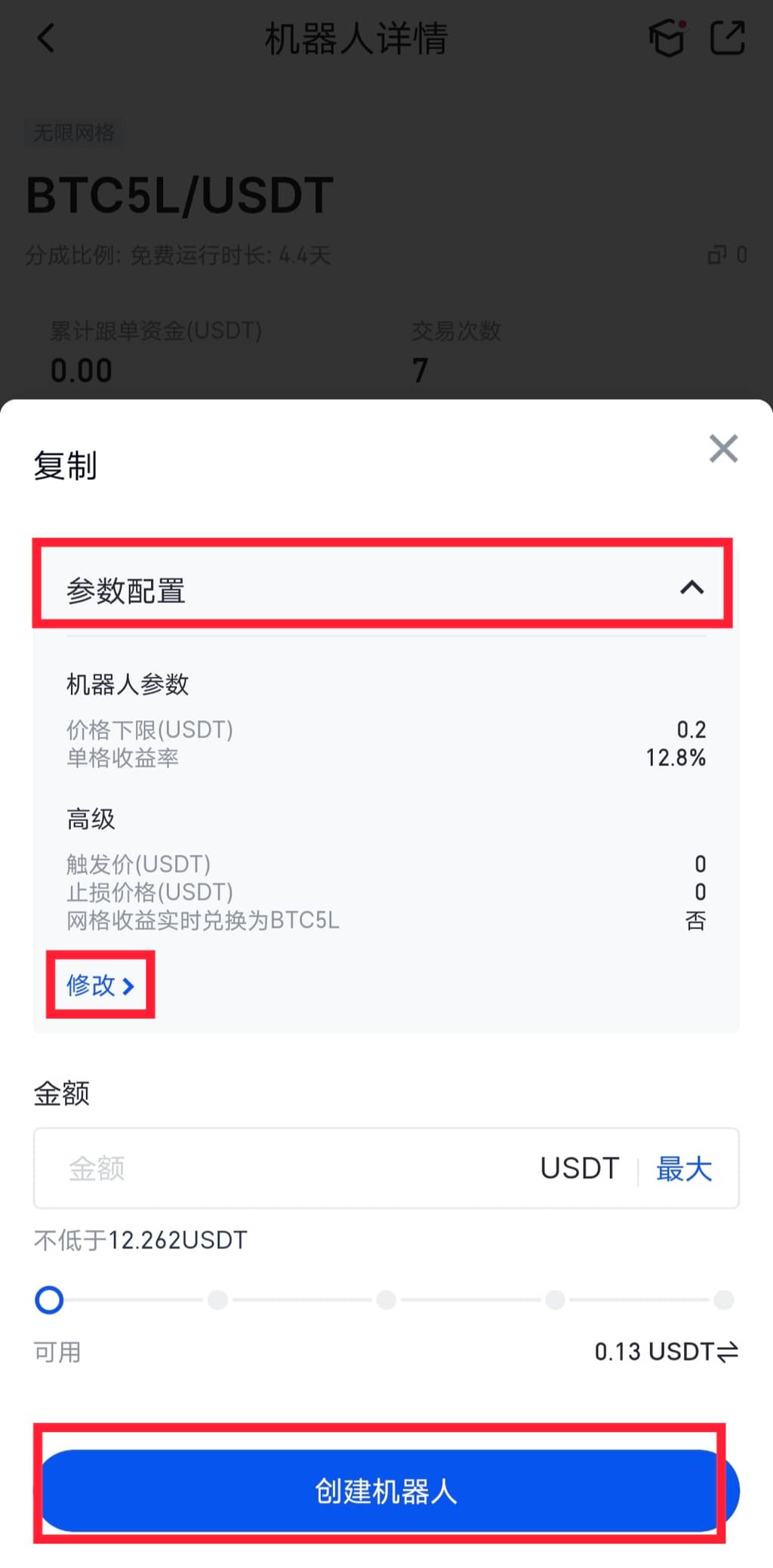Viewport: 773px width, 1568px height.
Task: Focus the 金额 amount input field
Action: click(287, 1168)
